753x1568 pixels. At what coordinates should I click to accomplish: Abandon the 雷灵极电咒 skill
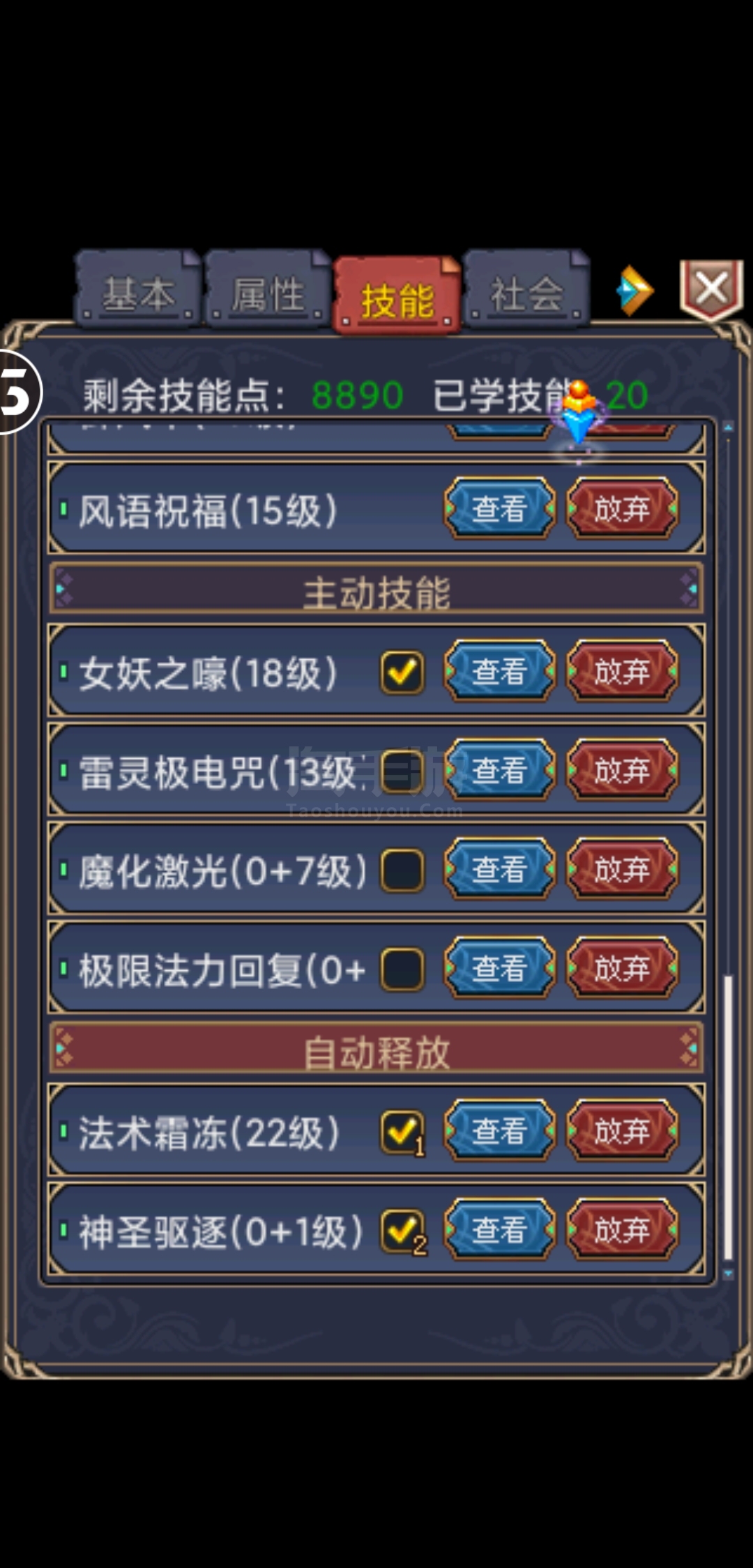[622, 770]
